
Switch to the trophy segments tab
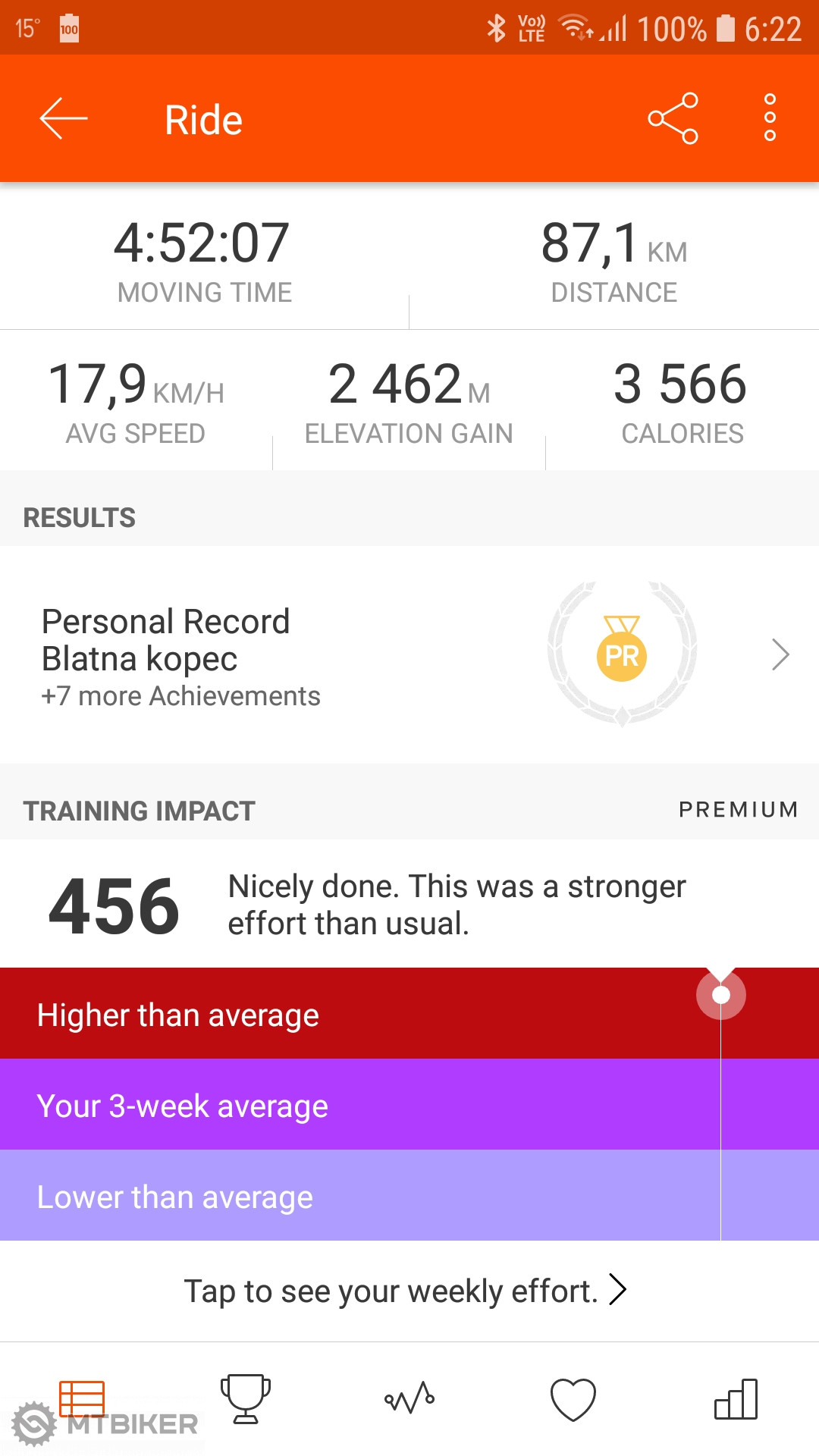pos(246,1399)
